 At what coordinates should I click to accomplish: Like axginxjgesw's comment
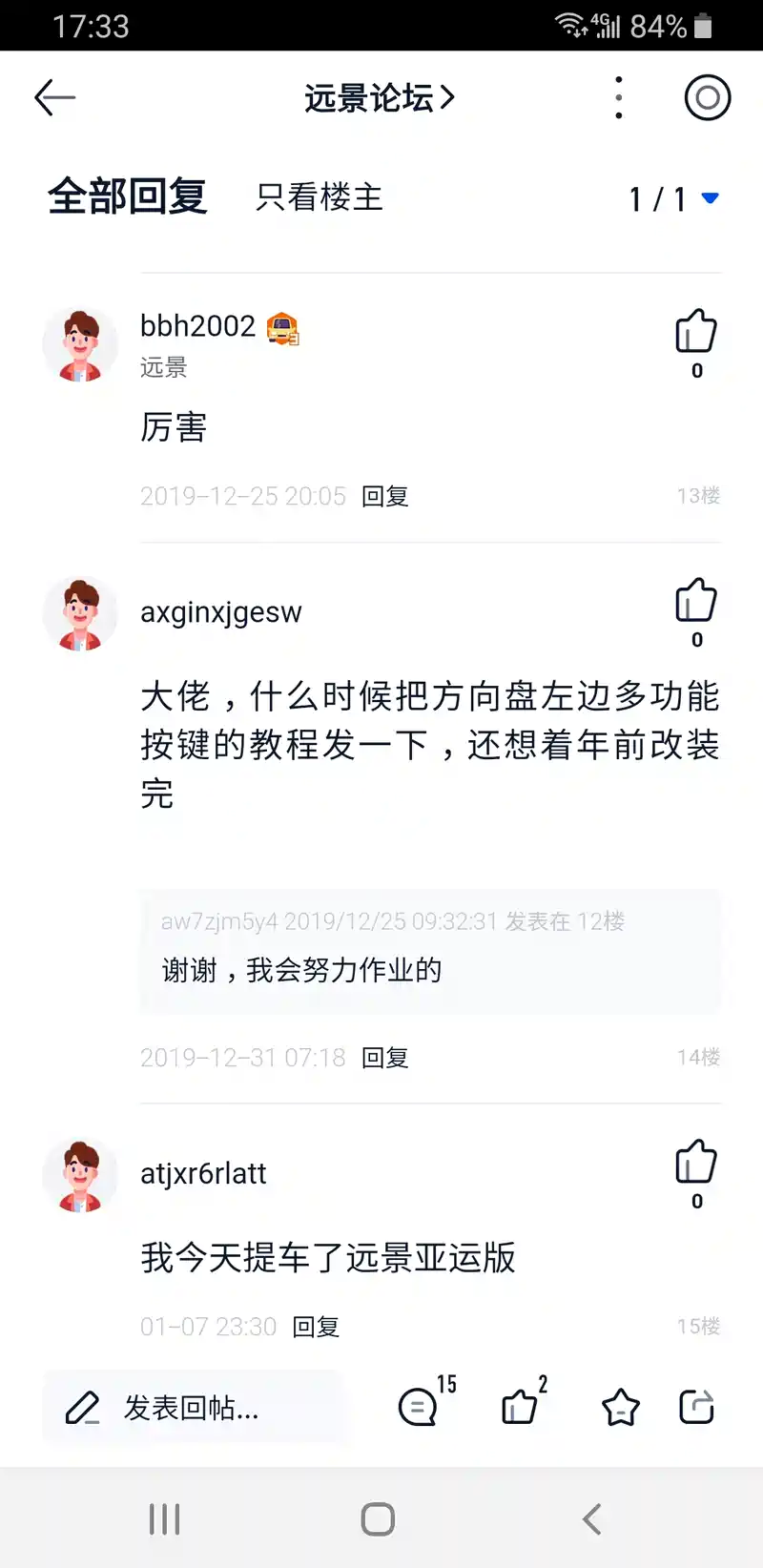[696, 601]
